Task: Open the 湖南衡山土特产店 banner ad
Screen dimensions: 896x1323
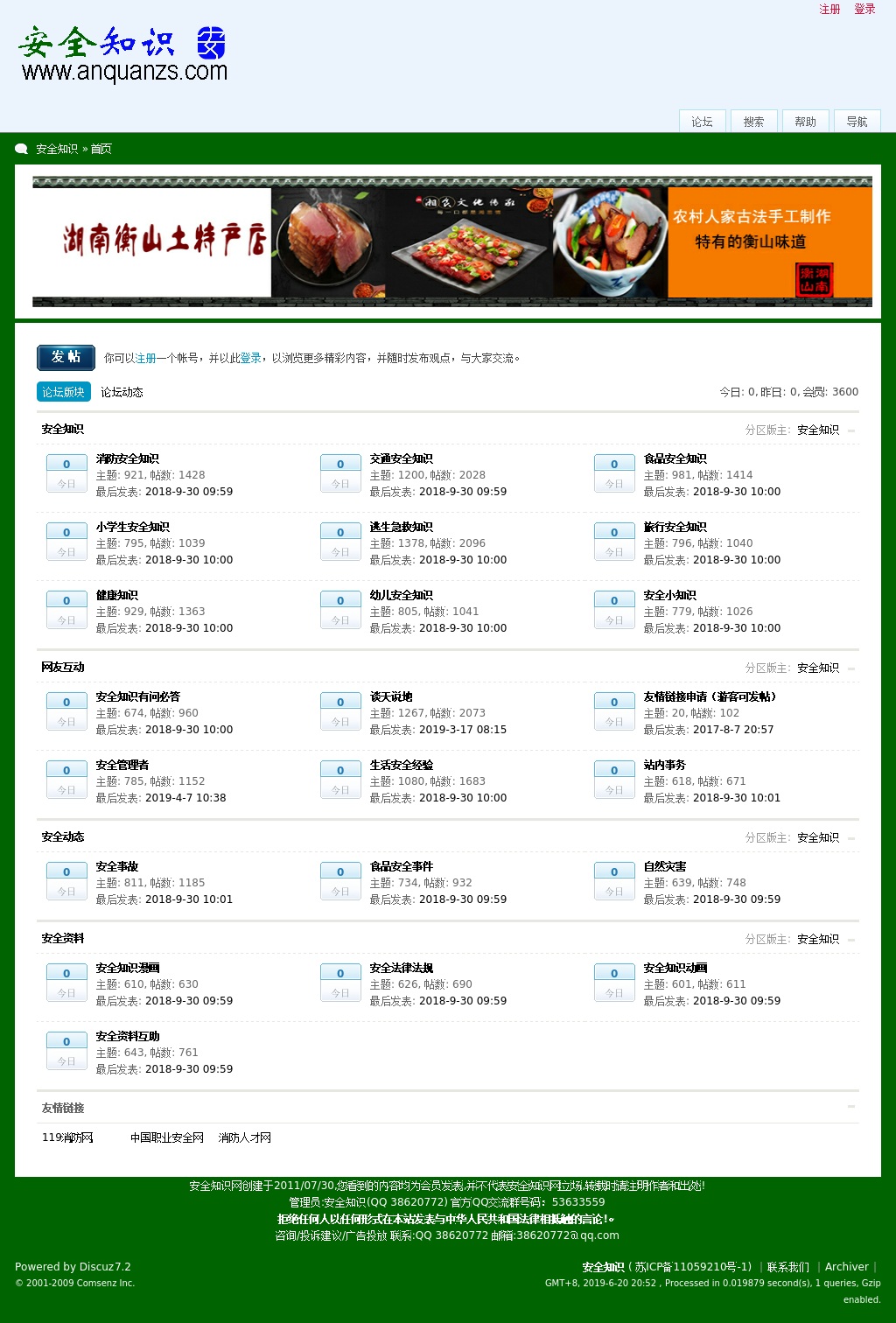Action: [451, 241]
